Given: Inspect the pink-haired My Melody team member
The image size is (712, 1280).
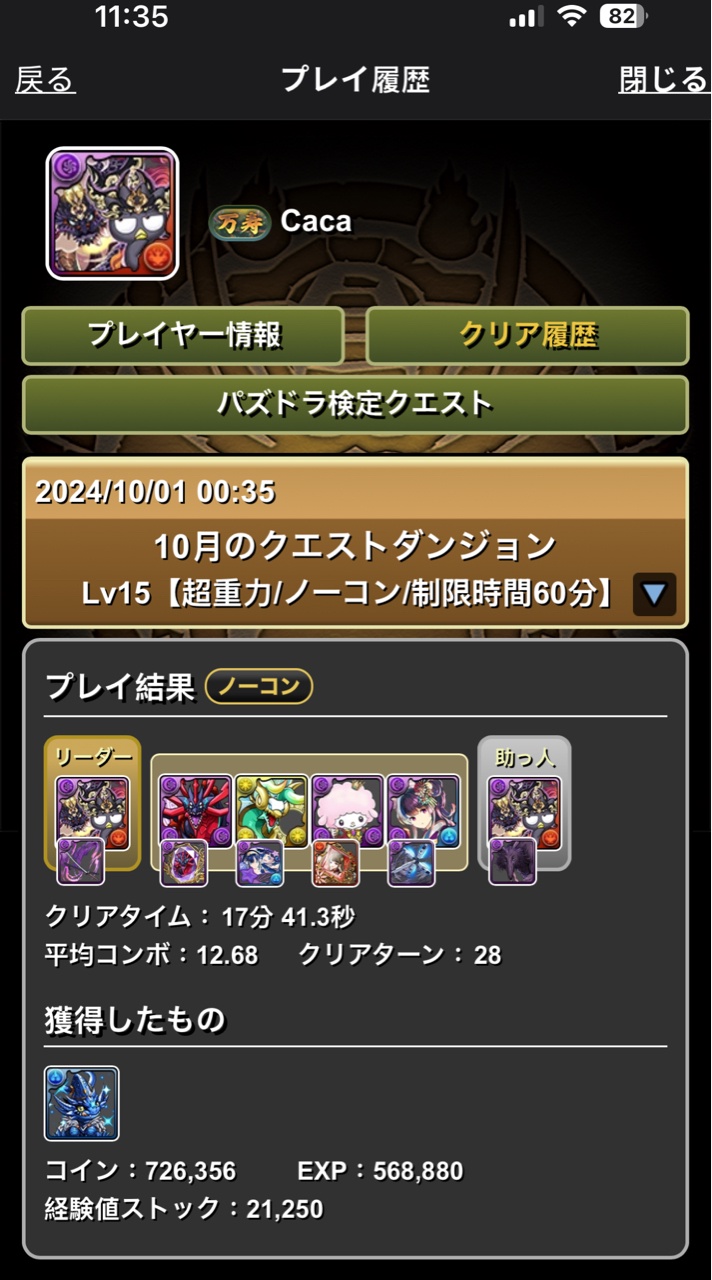Looking at the screenshot, I should pyautogui.click(x=347, y=810).
